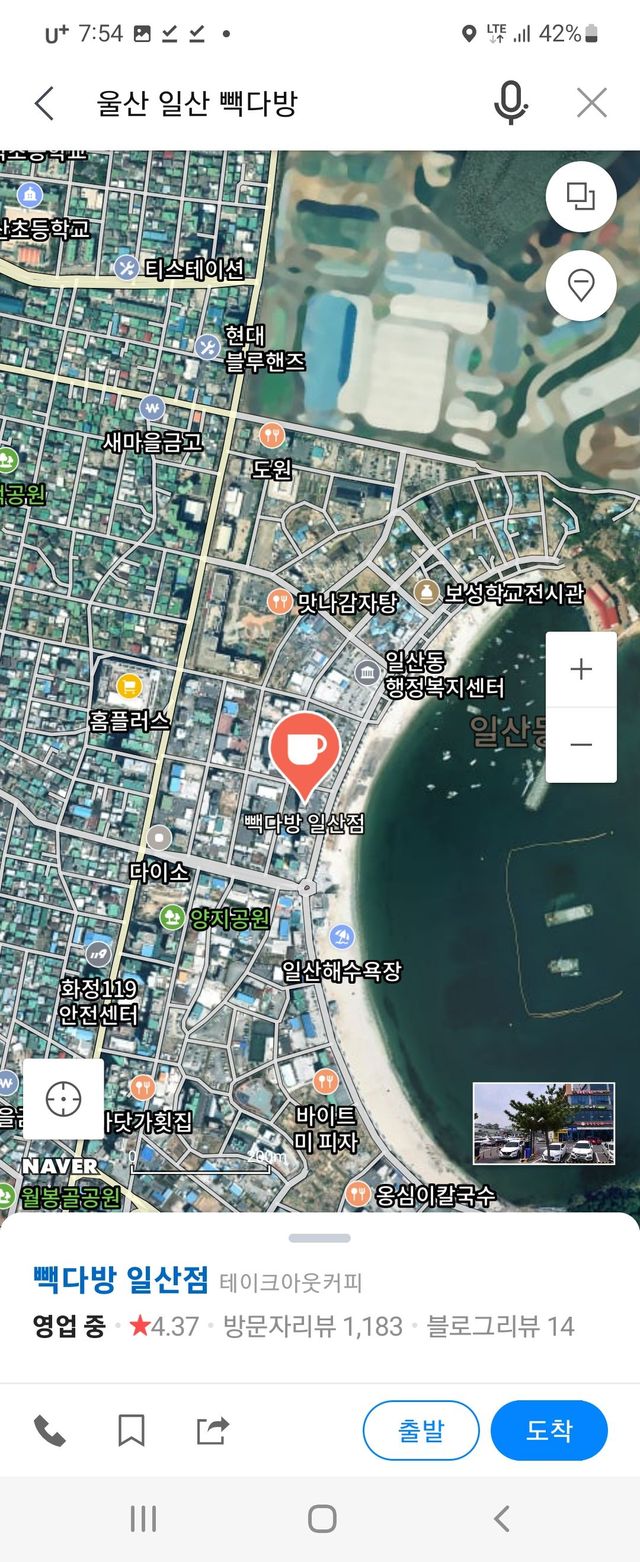Screen dimensions: 640x1562
Task: Zoom in on the map
Action: point(581,670)
